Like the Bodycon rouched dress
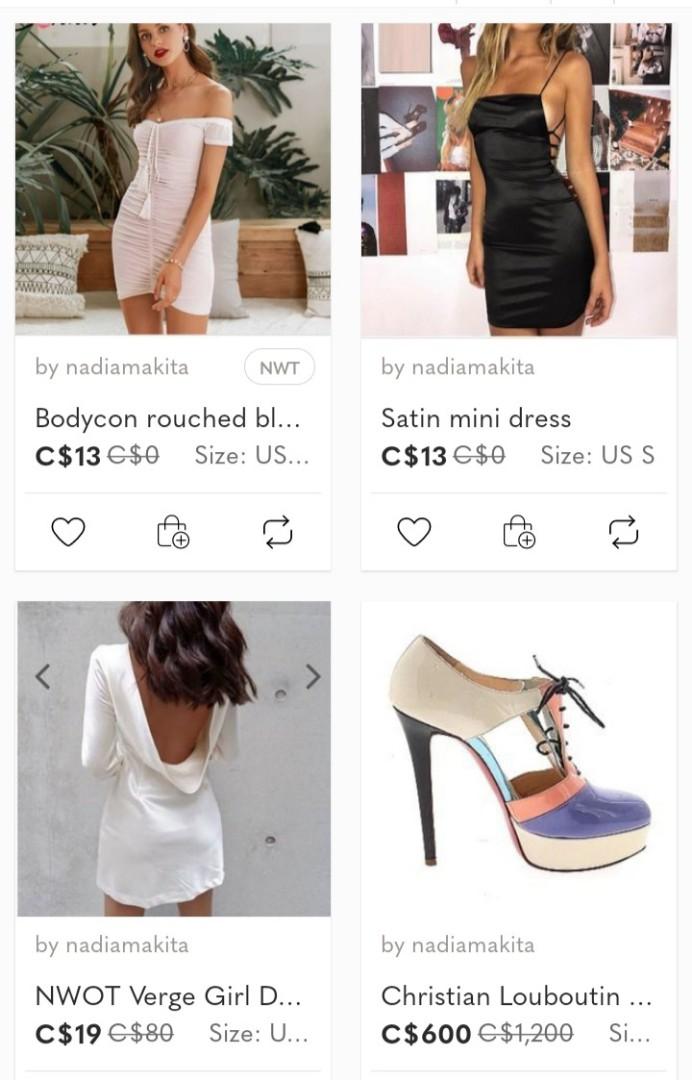 tap(68, 532)
